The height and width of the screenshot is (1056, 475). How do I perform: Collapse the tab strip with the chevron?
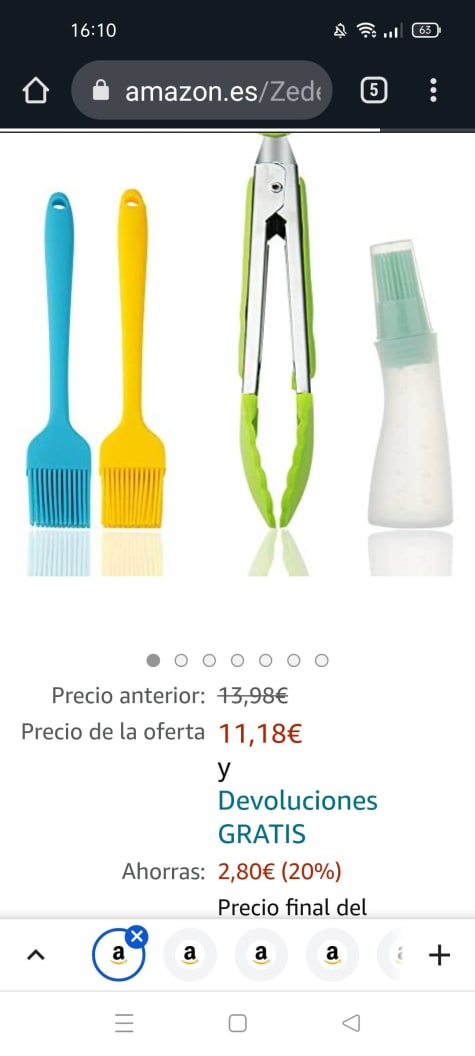pos(36,954)
